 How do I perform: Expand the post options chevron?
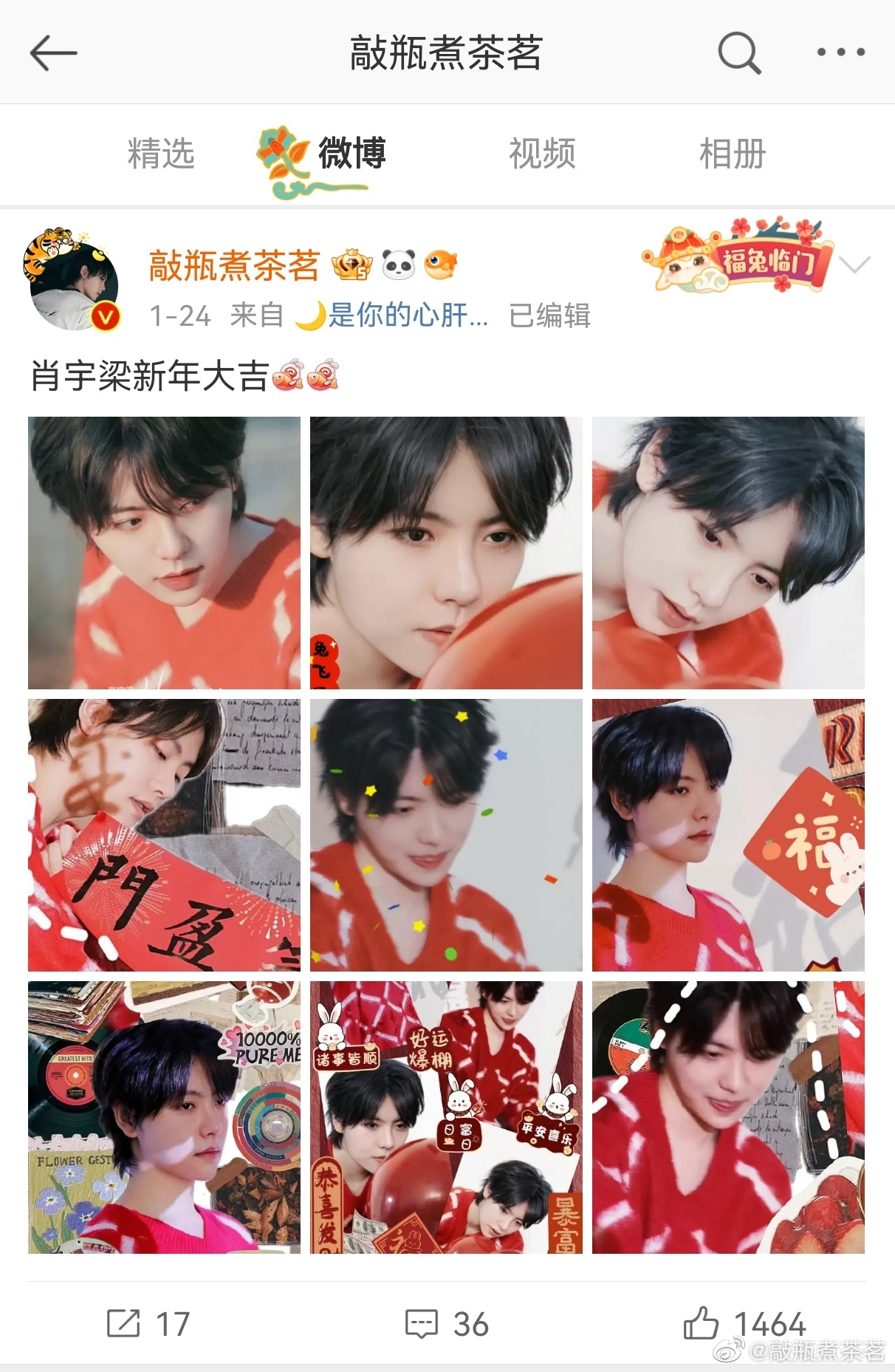(x=854, y=265)
